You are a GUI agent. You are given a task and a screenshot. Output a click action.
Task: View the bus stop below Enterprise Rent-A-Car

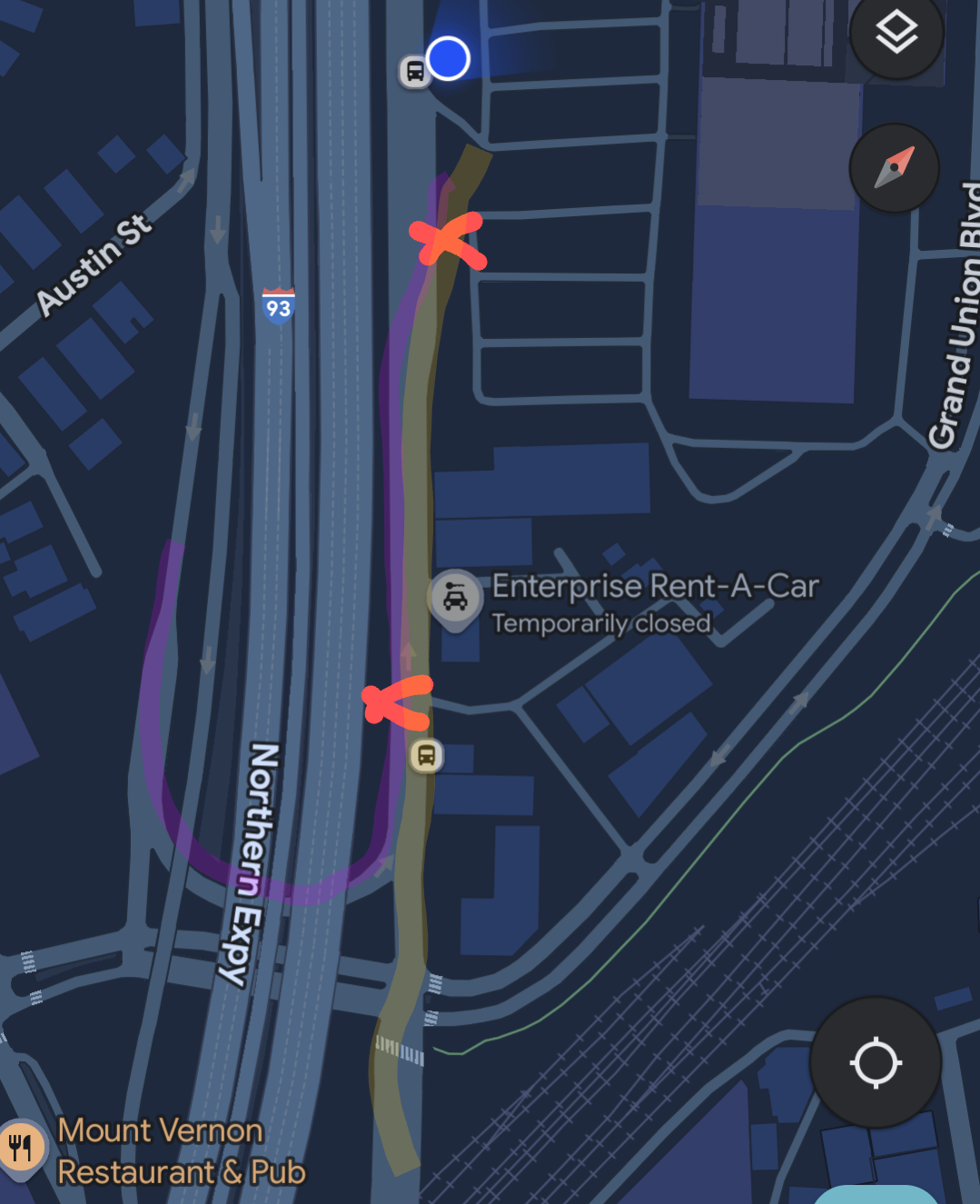pyautogui.click(x=426, y=755)
